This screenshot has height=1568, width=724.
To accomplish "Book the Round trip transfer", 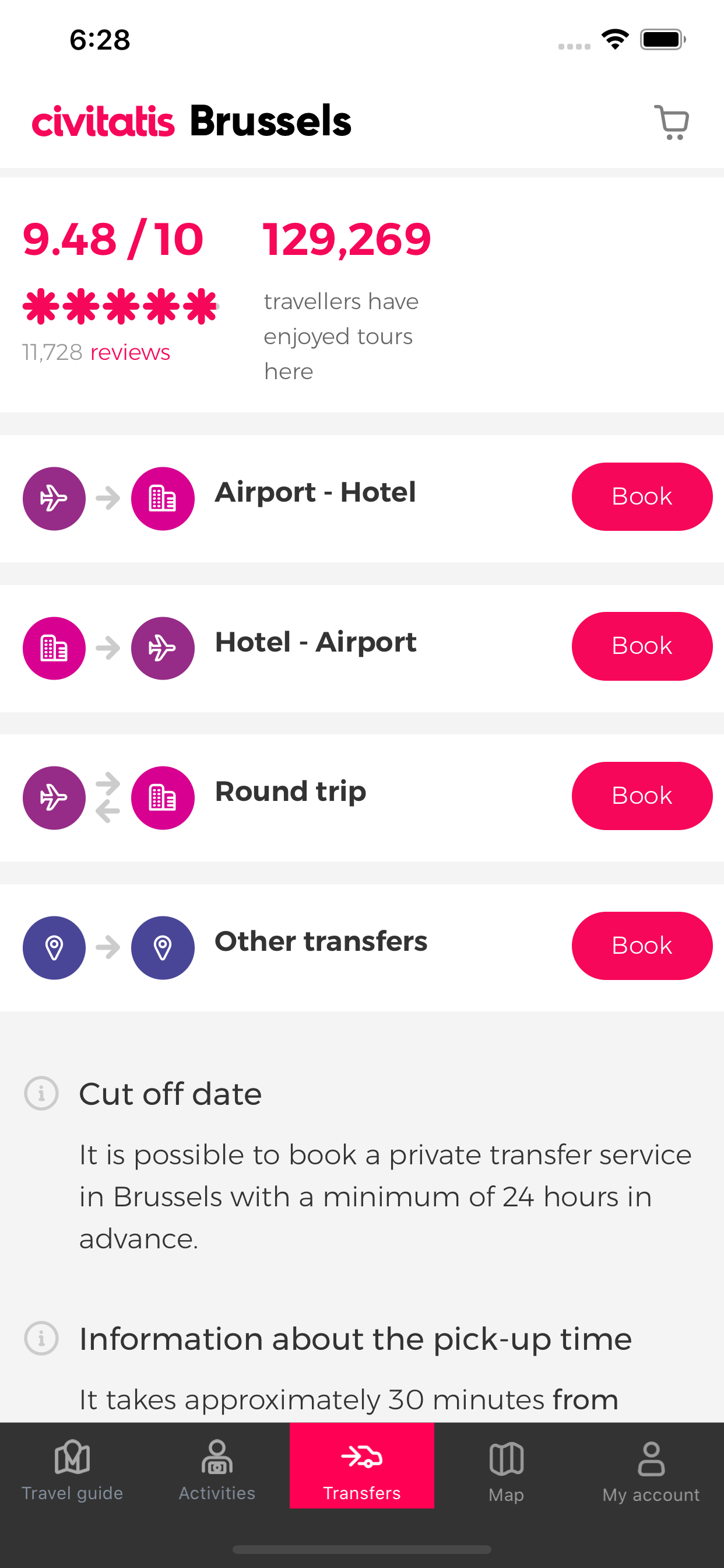I will pyautogui.click(x=642, y=796).
